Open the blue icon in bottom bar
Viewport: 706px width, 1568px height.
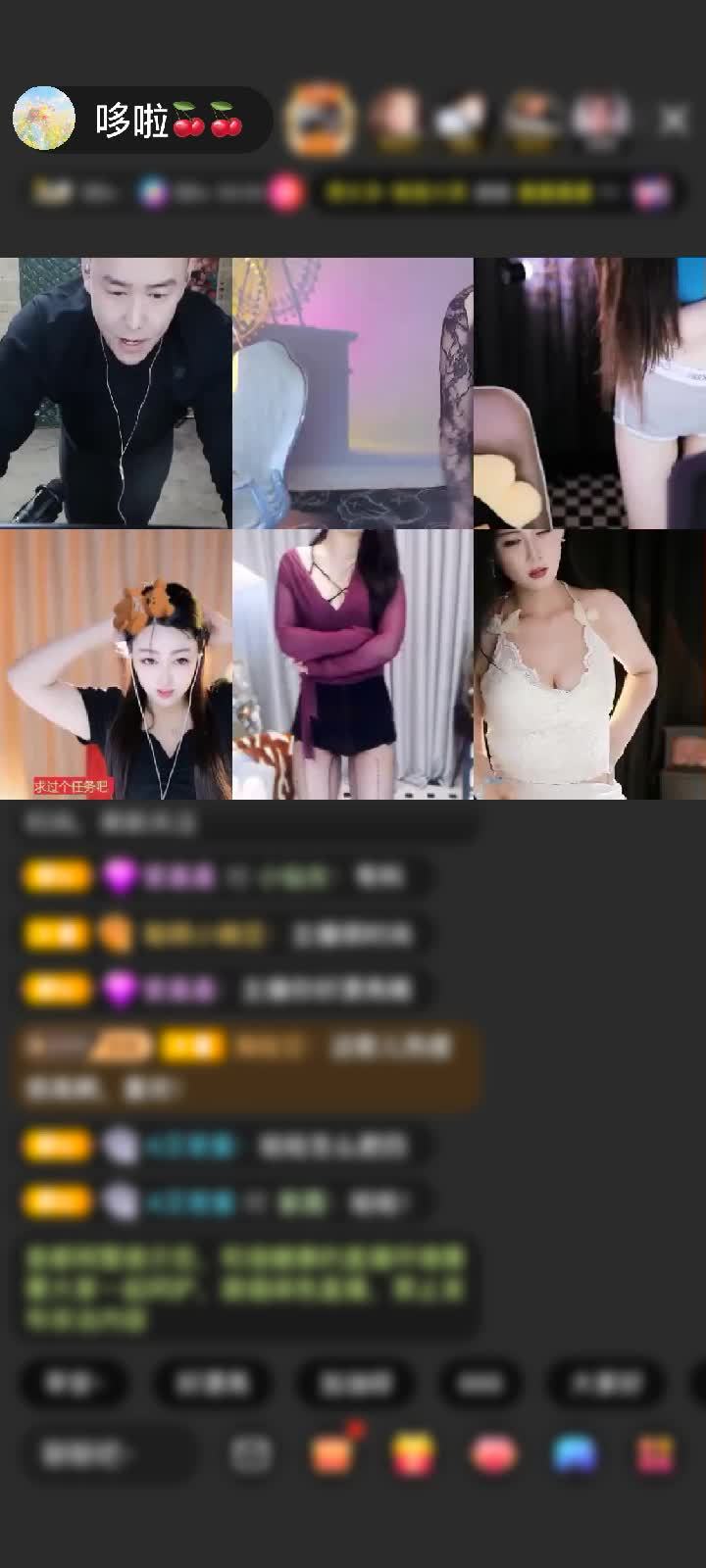point(575,1454)
